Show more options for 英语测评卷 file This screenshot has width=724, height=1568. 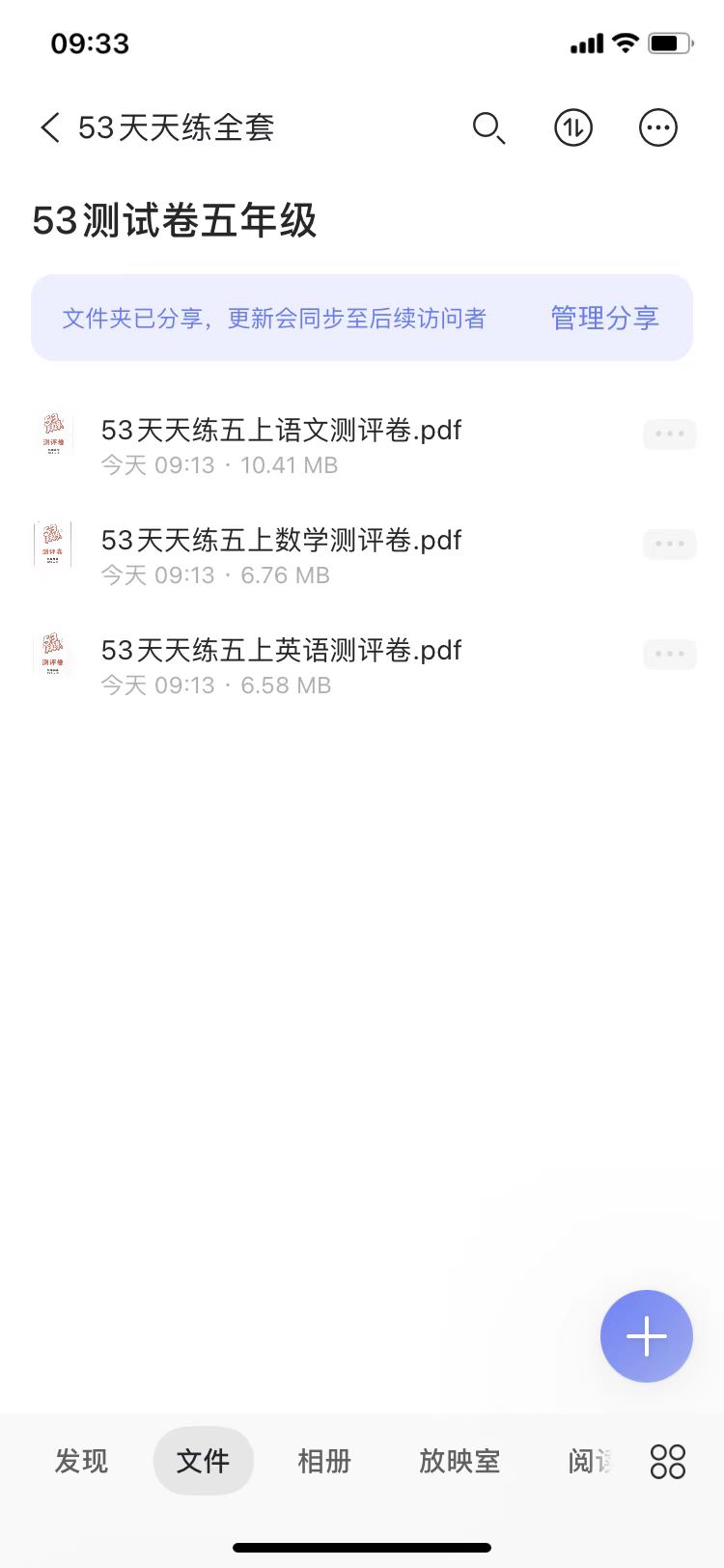pos(669,654)
